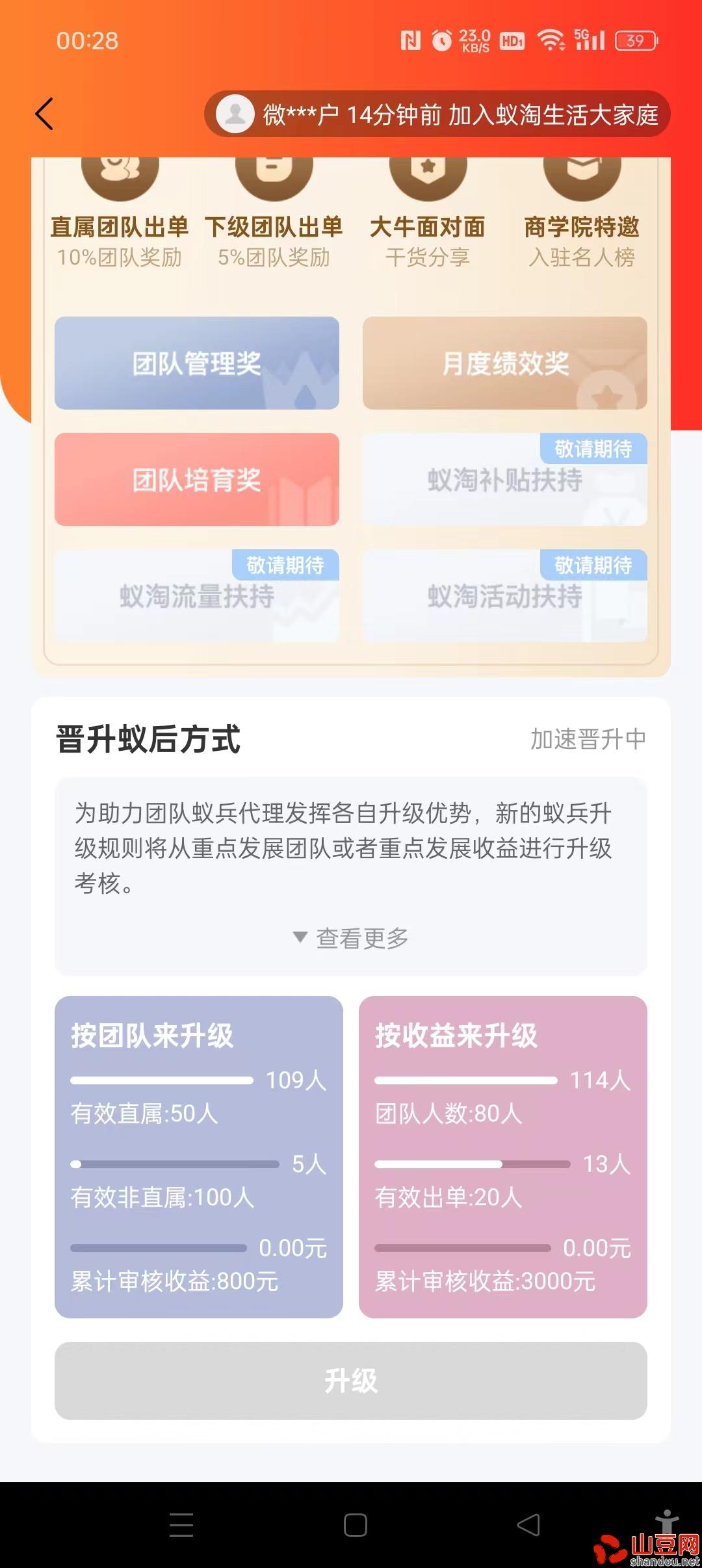Go back using the top-left arrow
This screenshot has height=1568, width=702.
(44, 114)
